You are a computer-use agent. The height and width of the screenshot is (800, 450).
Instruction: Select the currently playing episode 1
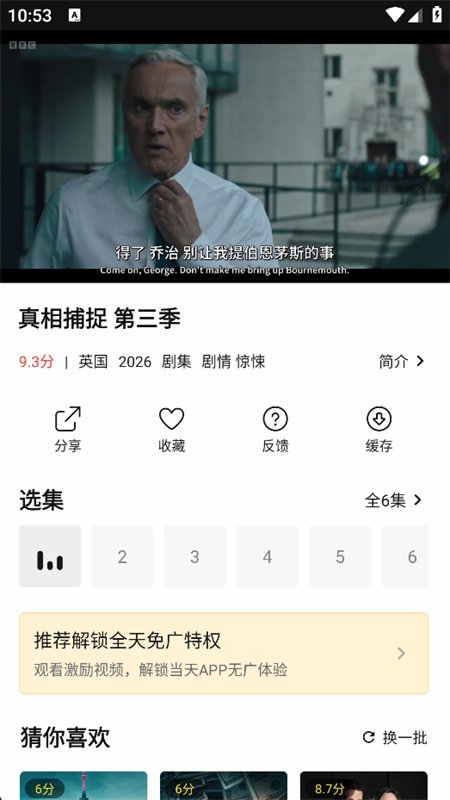coord(50,556)
